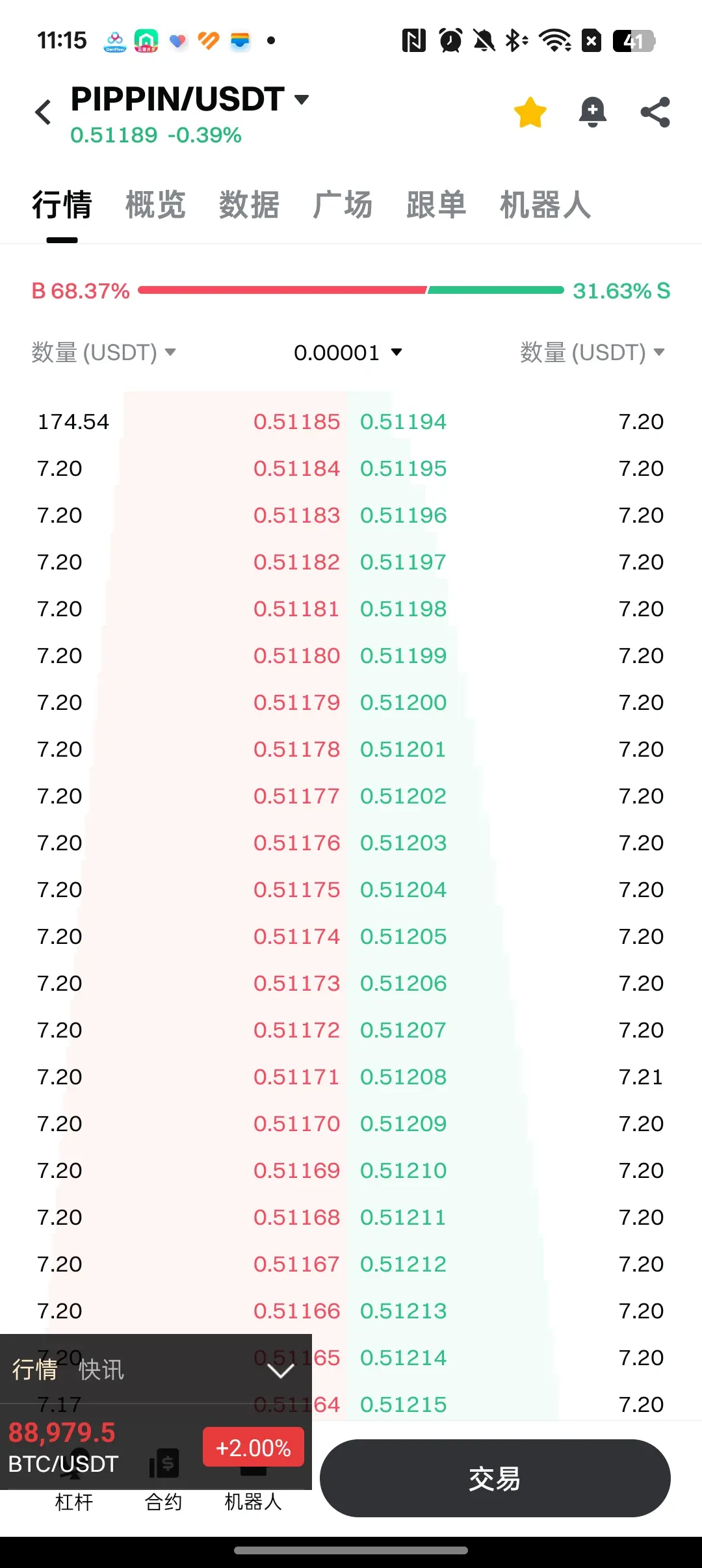The image size is (702, 1568).
Task: Share this trading pair
Action: 655,112
